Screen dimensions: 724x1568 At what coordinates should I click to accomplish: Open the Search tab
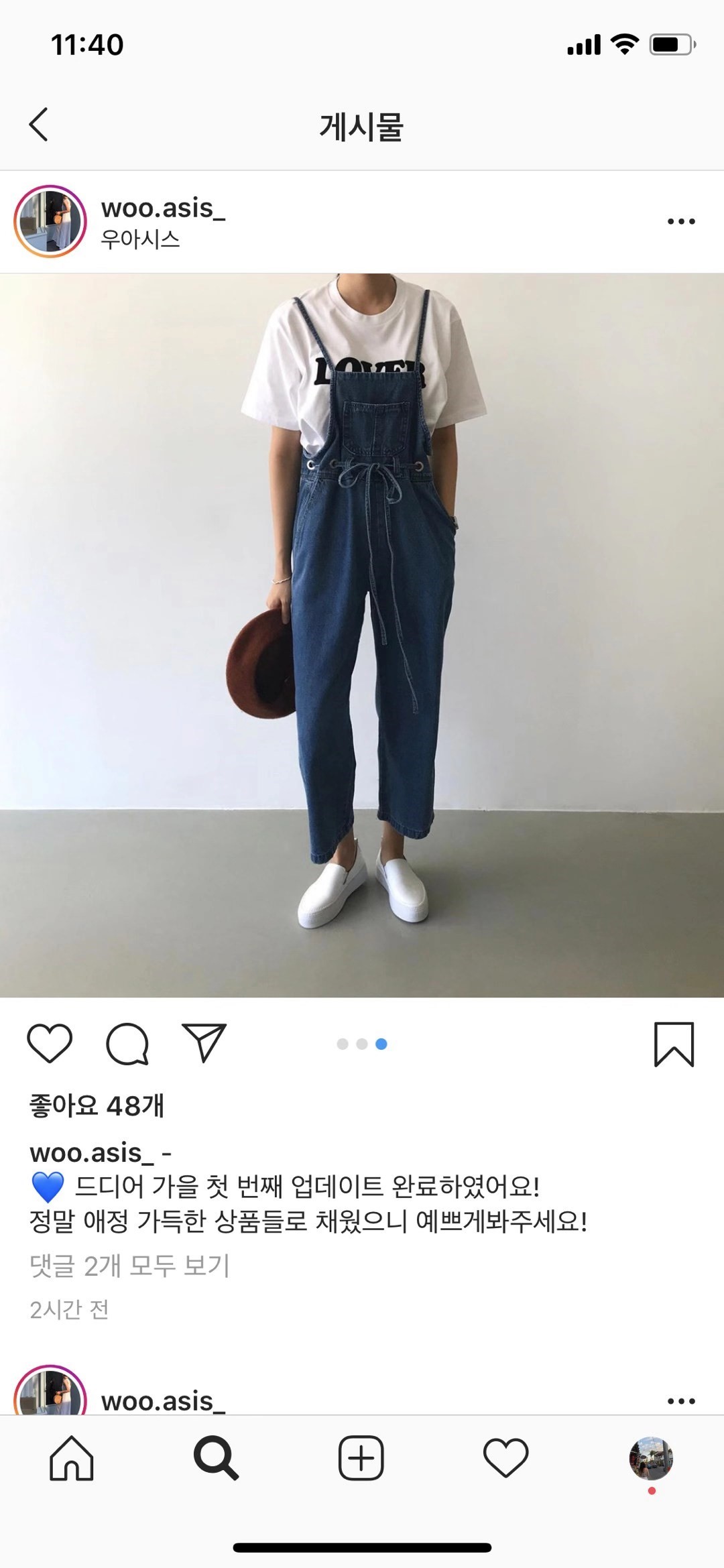coord(216,1457)
